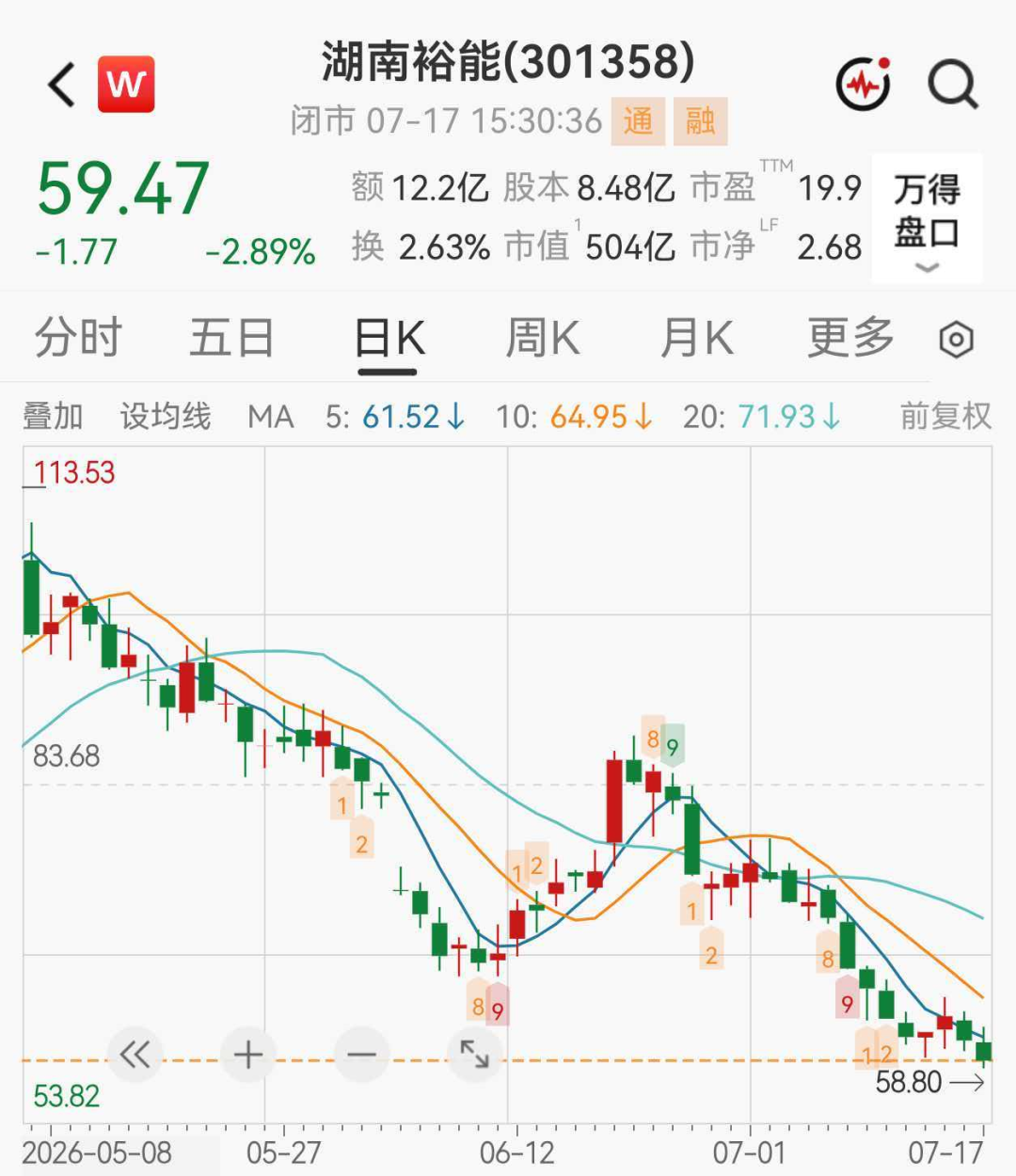Image resolution: width=1016 pixels, height=1176 pixels.
Task: Expand chart to full screen
Action: click(475, 1055)
